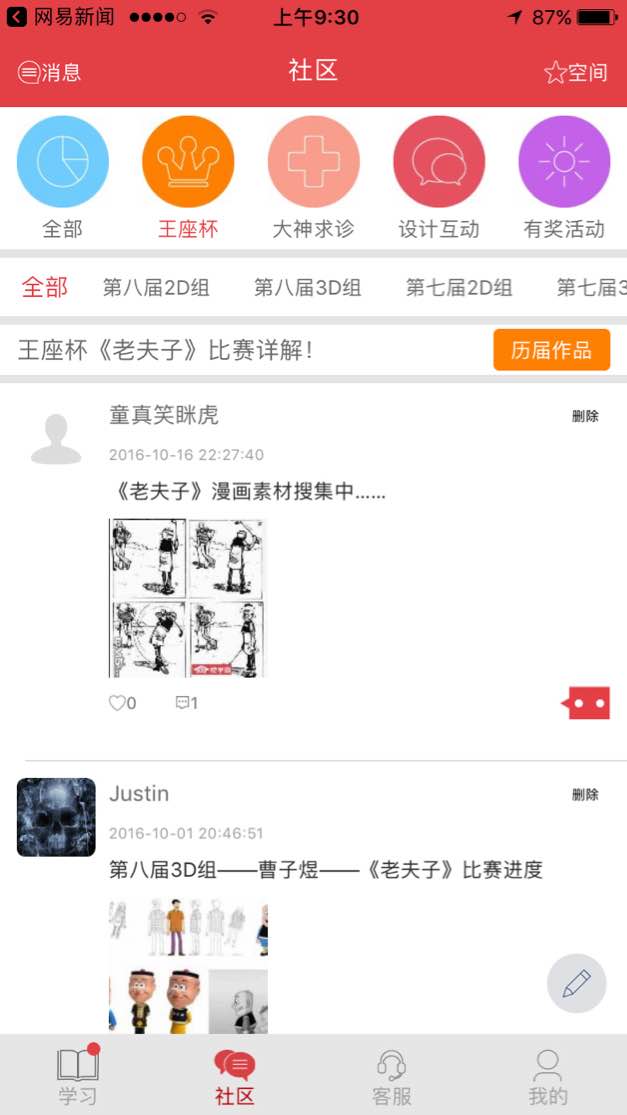Tap the 历届作品 button
627x1115 pixels.
(551, 350)
